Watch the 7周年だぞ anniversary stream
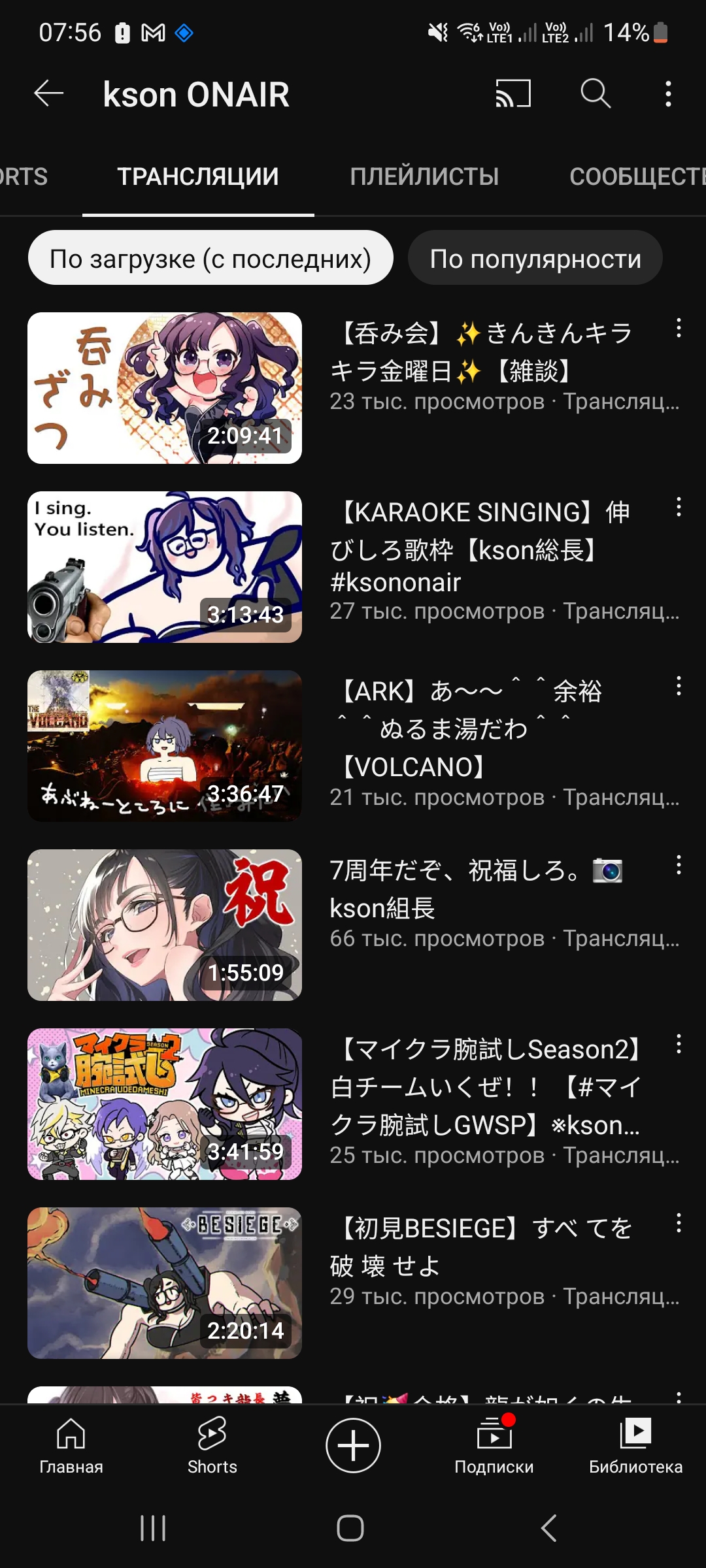This screenshot has height=1568, width=706. point(165,925)
